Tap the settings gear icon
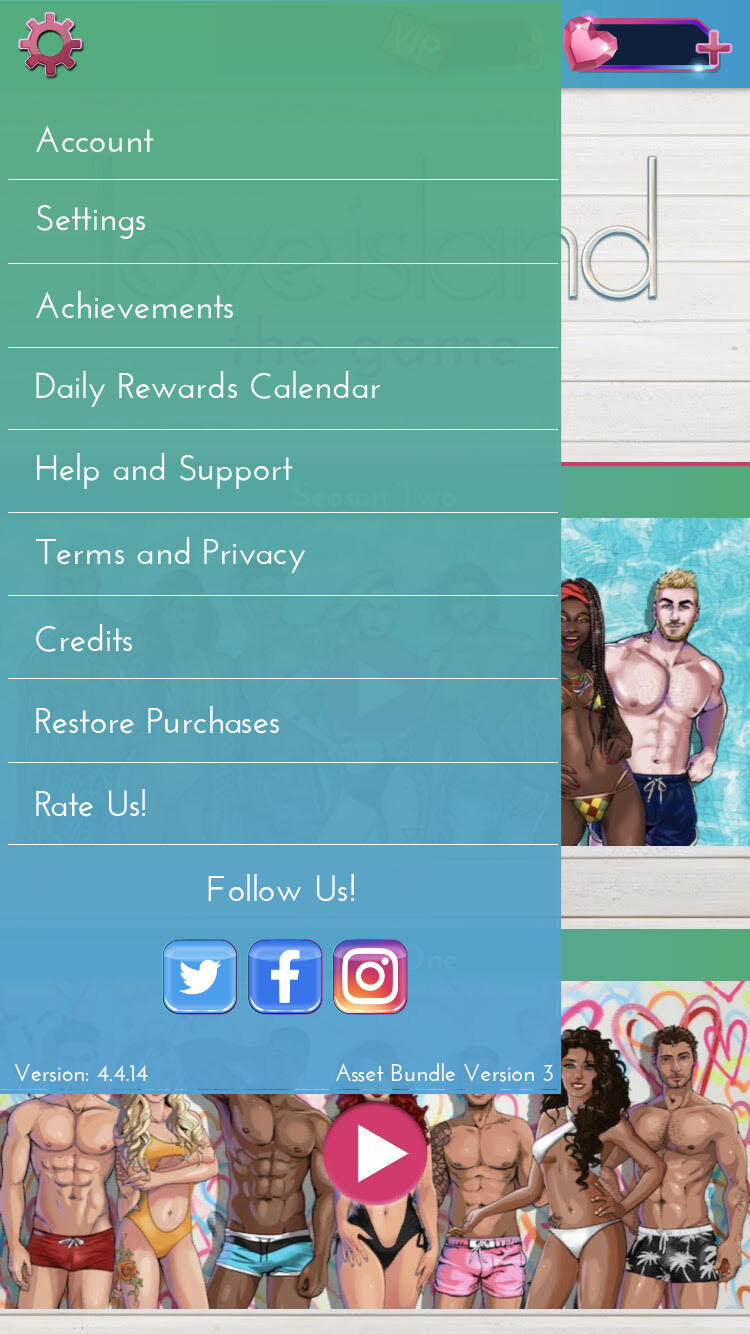This screenshot has height=1334, width=750. (50, 45)
